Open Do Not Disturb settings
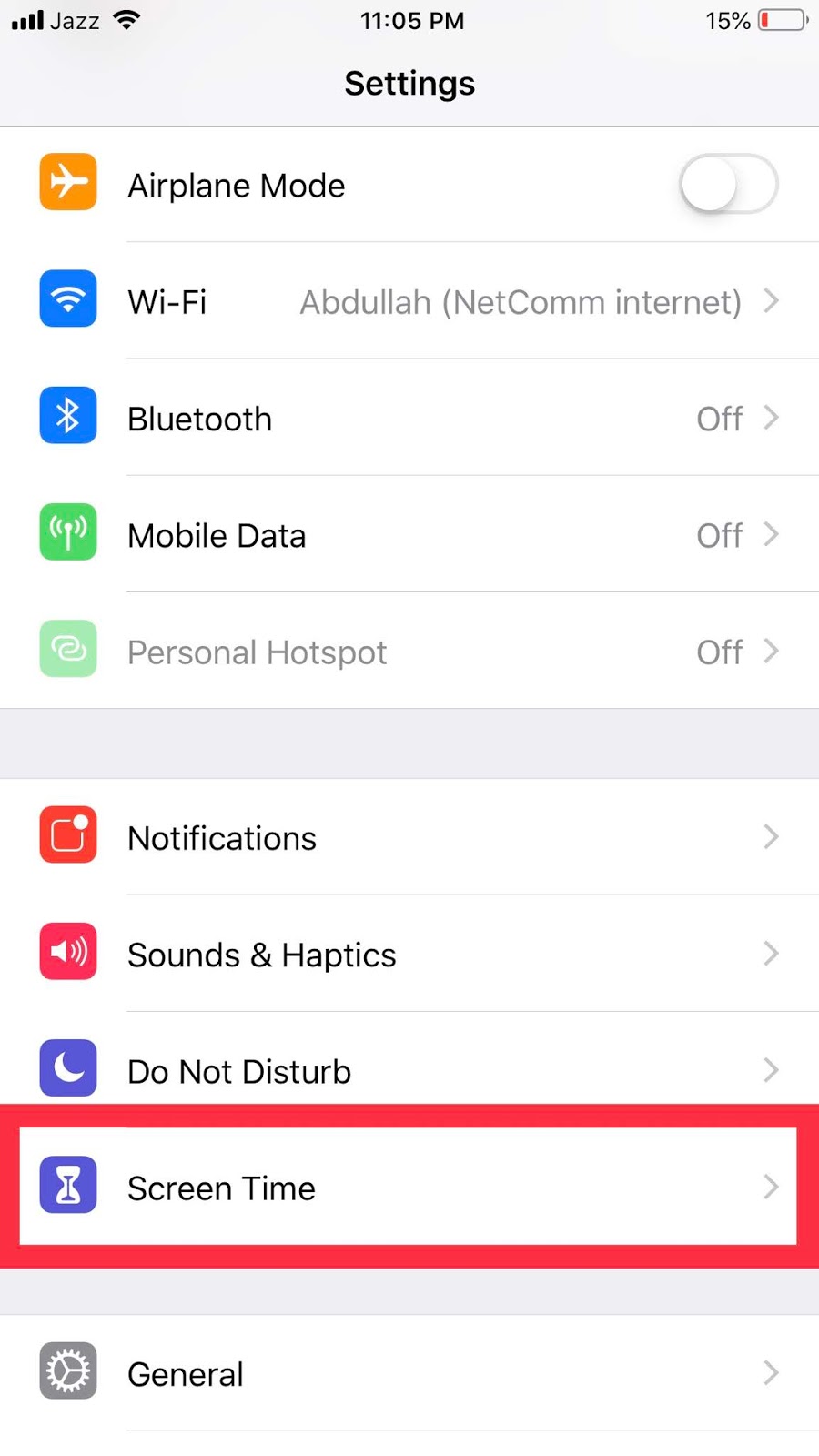 point(409,1069)
